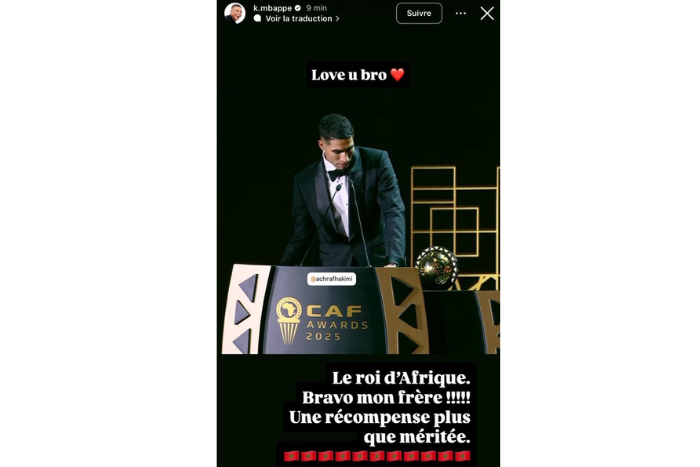This screenshot has width=700, height=467.
Task: Open the @achrafhakimi mention sticker
Action: tap(331, 279)
